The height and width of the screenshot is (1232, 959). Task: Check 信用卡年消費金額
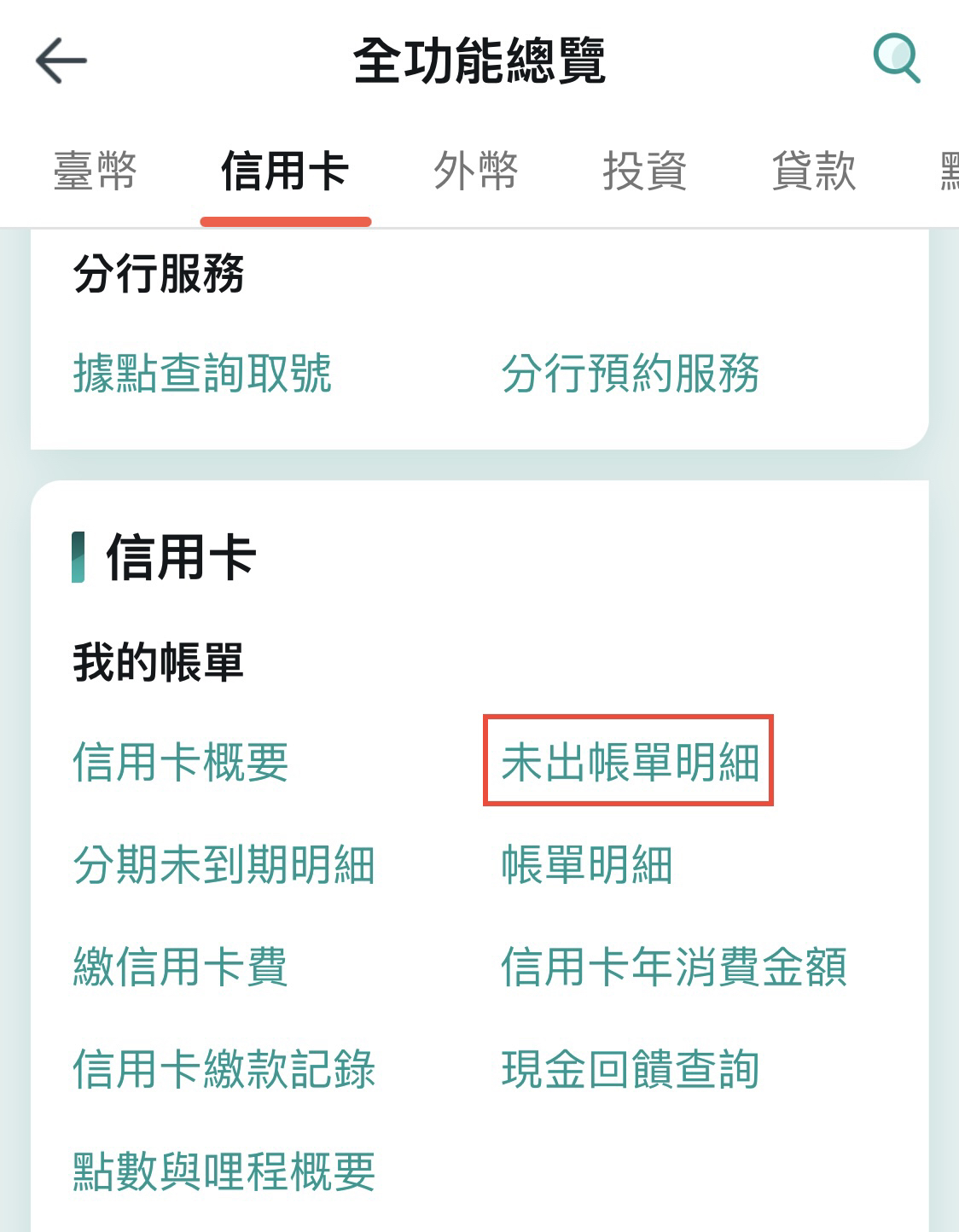tap(674, 967)
